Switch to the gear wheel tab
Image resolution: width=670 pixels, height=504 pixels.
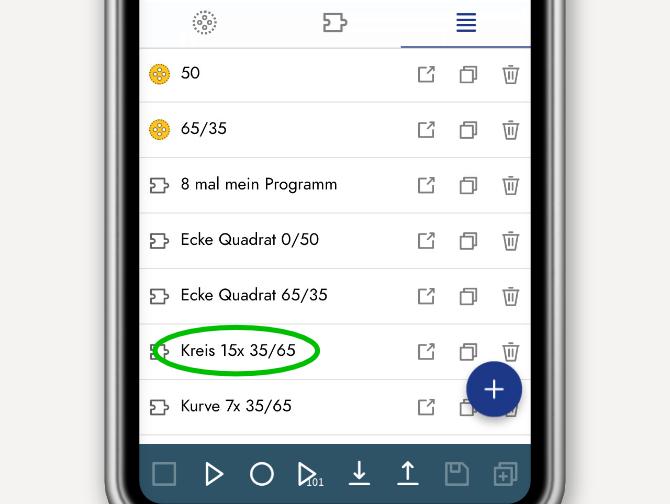point(205,22)
